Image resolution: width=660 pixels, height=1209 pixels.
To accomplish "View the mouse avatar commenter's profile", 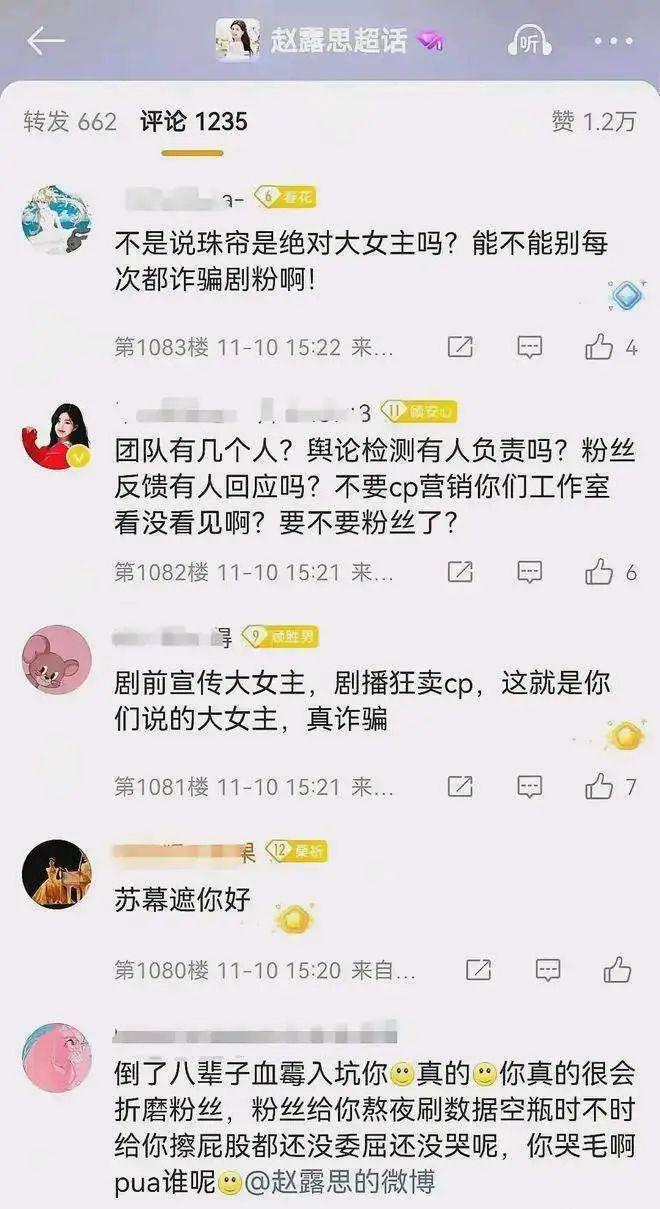I will [56, 659].
